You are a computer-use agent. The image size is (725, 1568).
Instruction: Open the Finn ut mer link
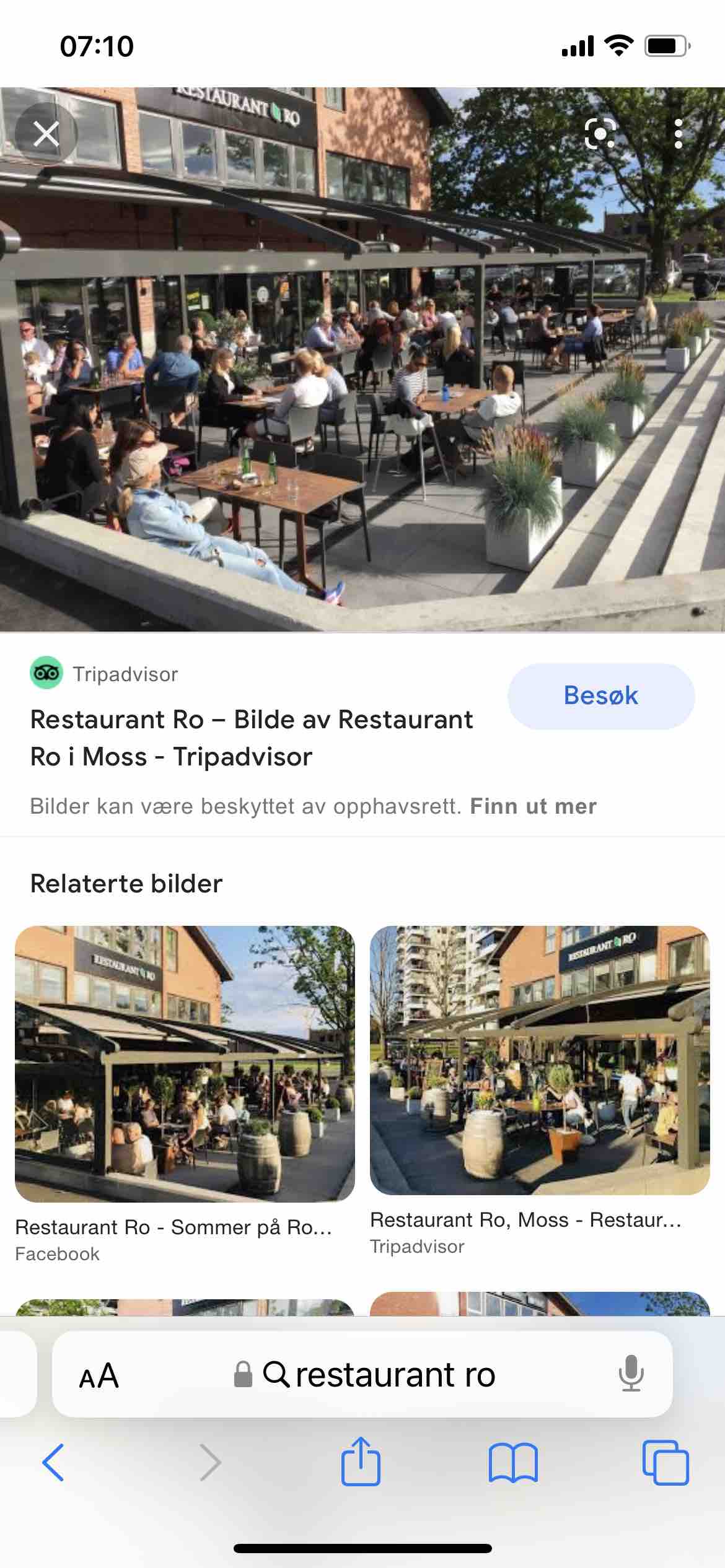point(533,806)
